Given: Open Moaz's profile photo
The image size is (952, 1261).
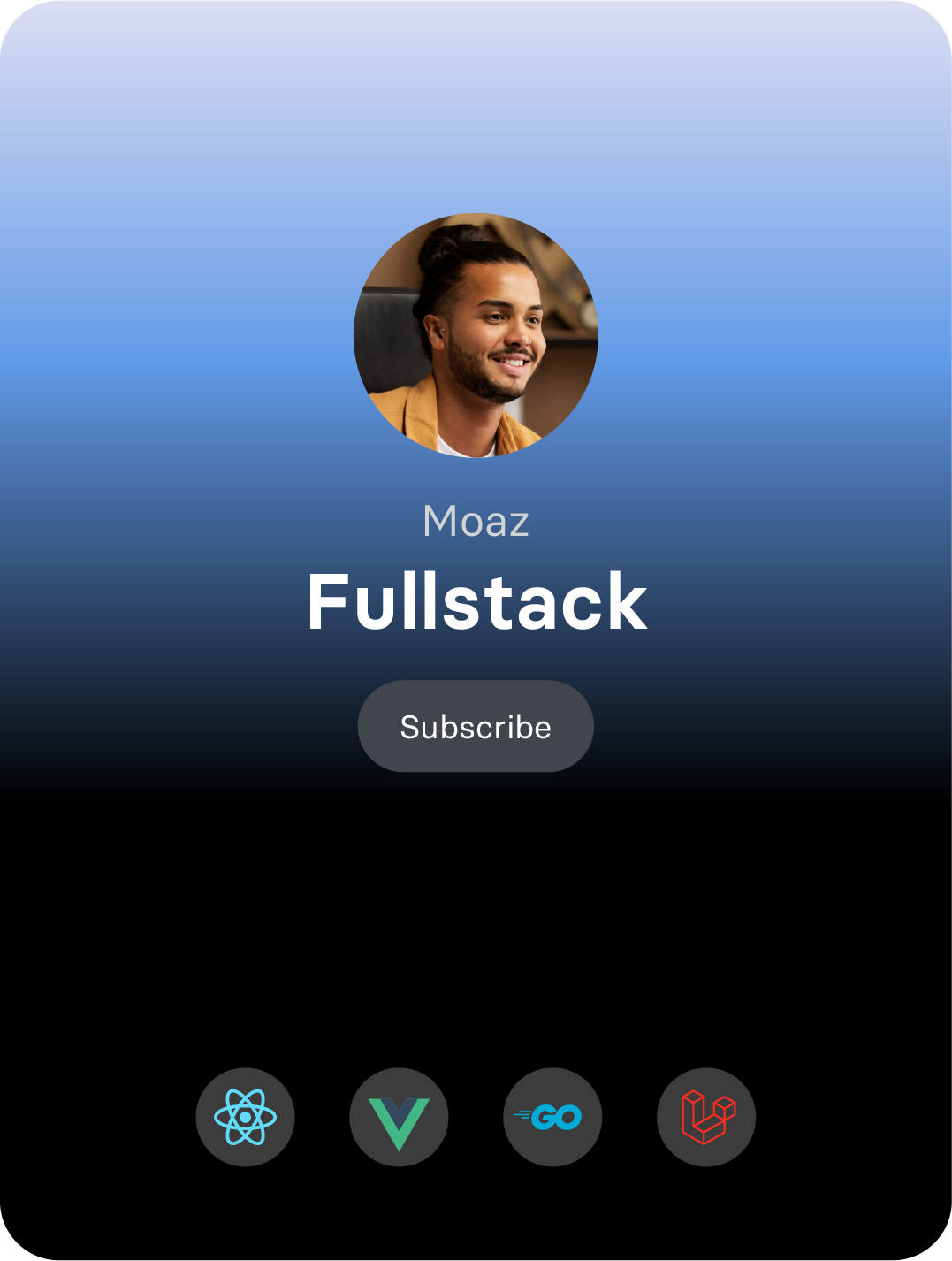Looking at the screenshot, I should tap(476, 335).
